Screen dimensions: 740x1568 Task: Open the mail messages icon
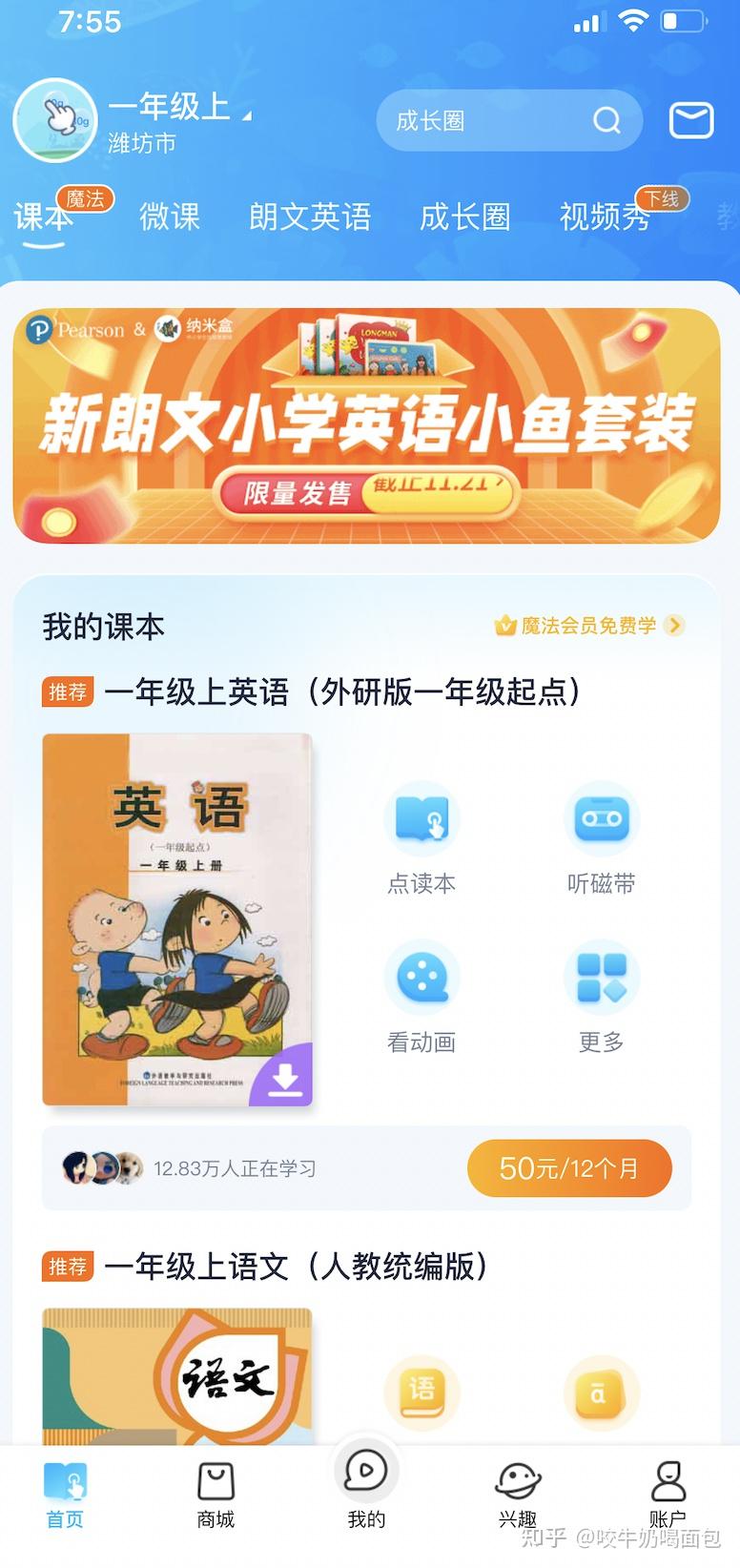point(691,121)
